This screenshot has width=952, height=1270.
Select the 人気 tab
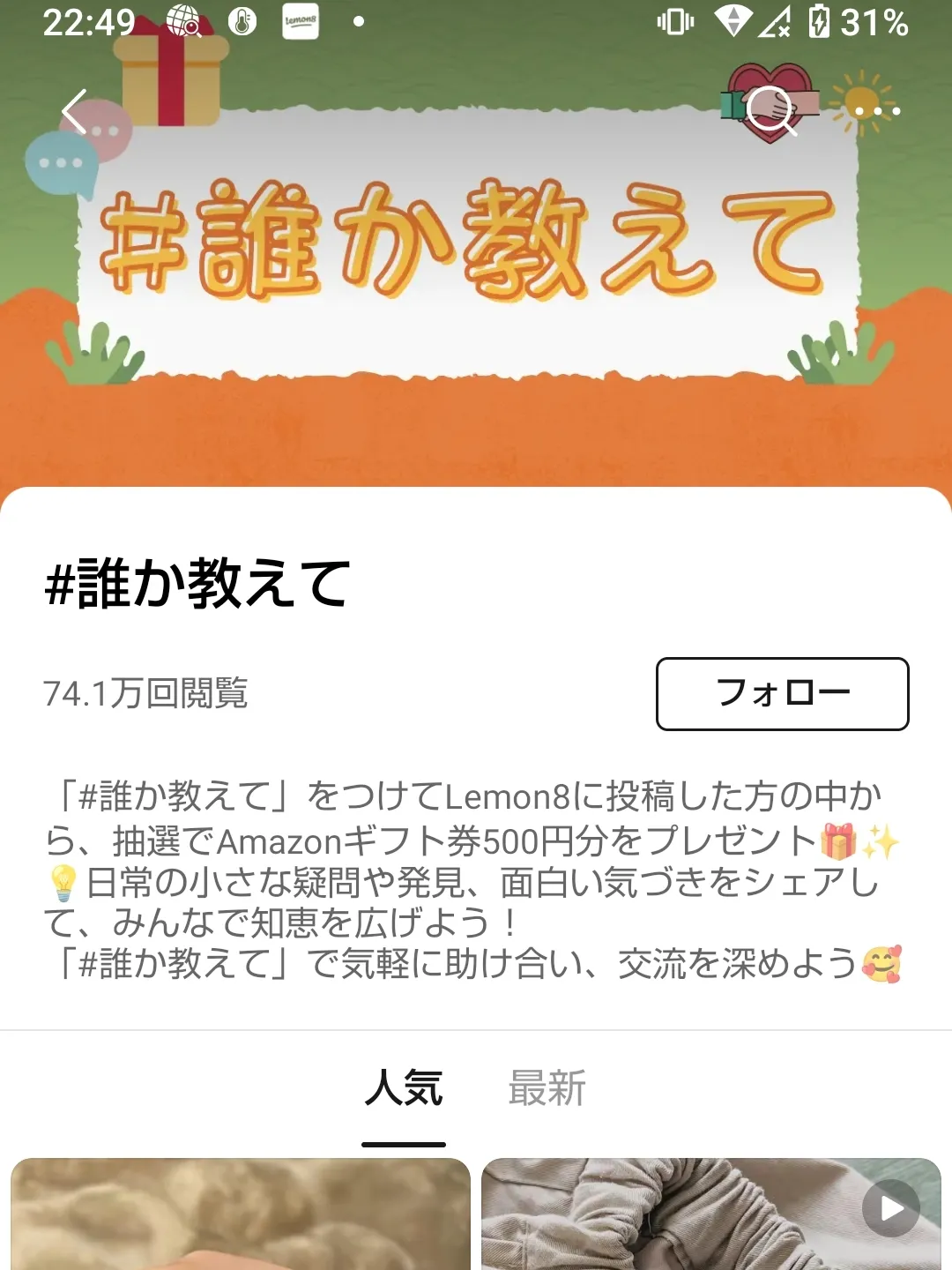404,1087
